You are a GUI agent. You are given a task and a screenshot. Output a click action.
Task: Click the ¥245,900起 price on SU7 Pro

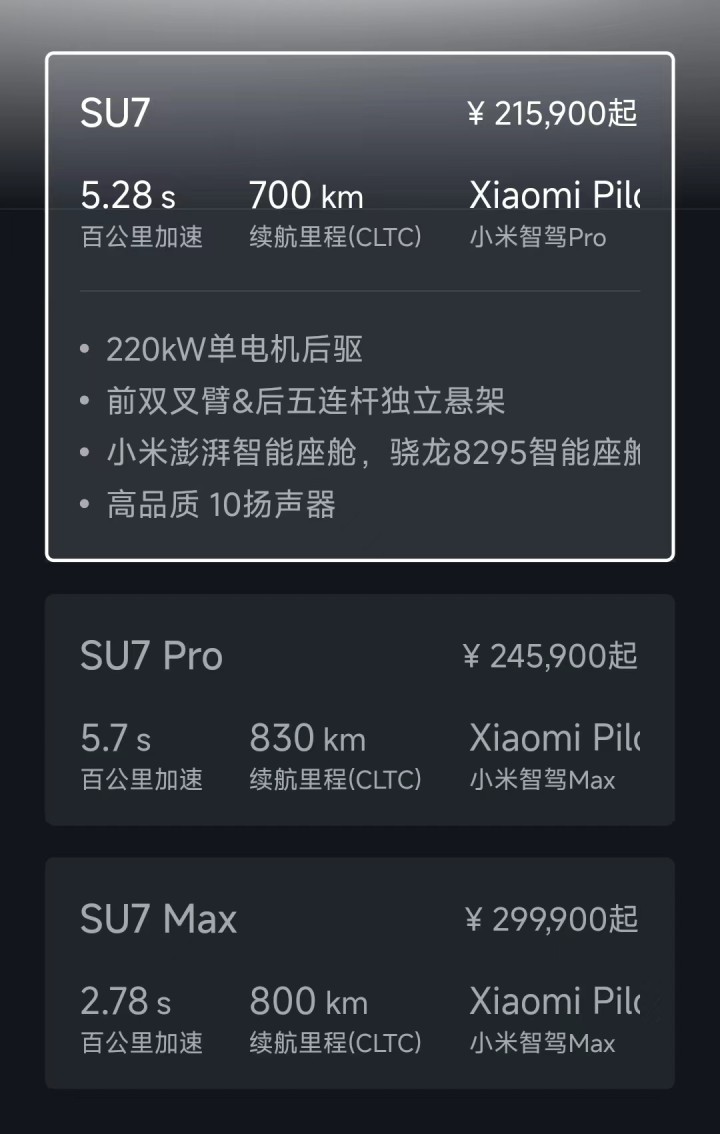pyautogui.click(x=553, y=655)
